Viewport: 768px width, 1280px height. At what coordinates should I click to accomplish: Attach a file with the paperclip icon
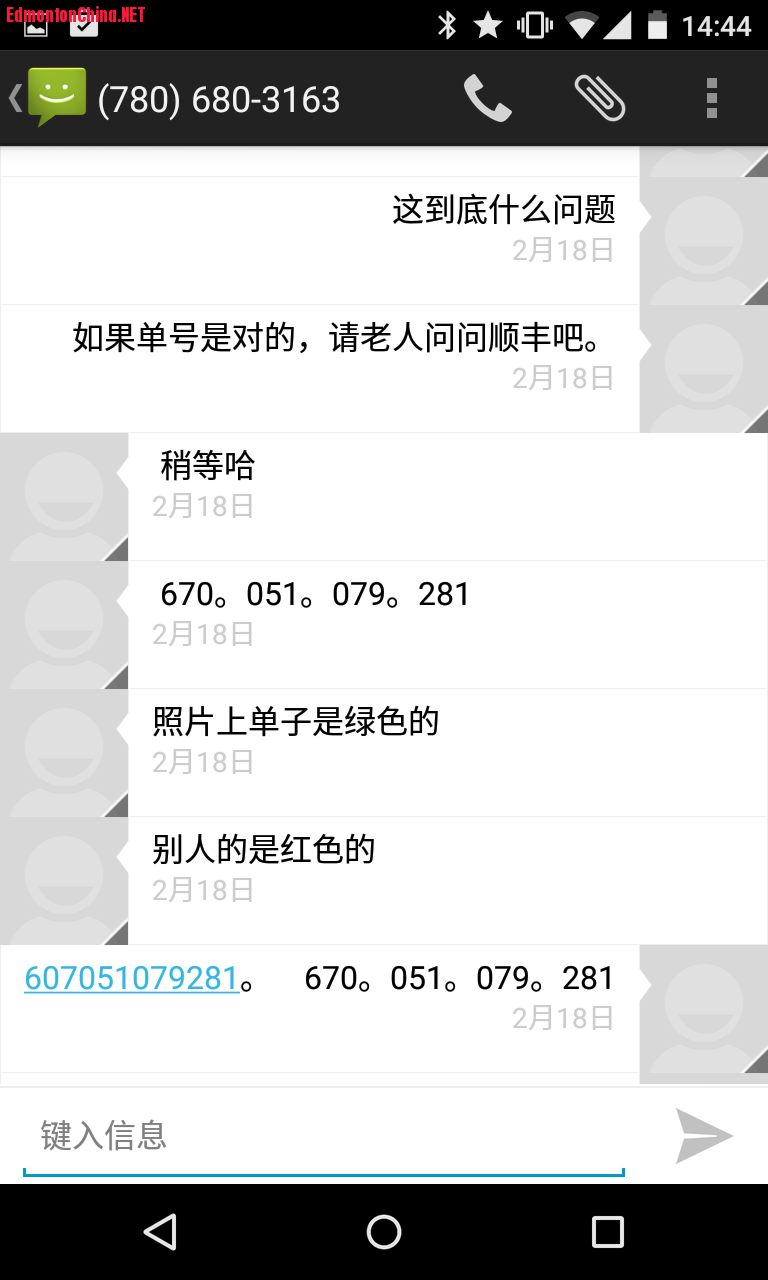click(600, 99)
